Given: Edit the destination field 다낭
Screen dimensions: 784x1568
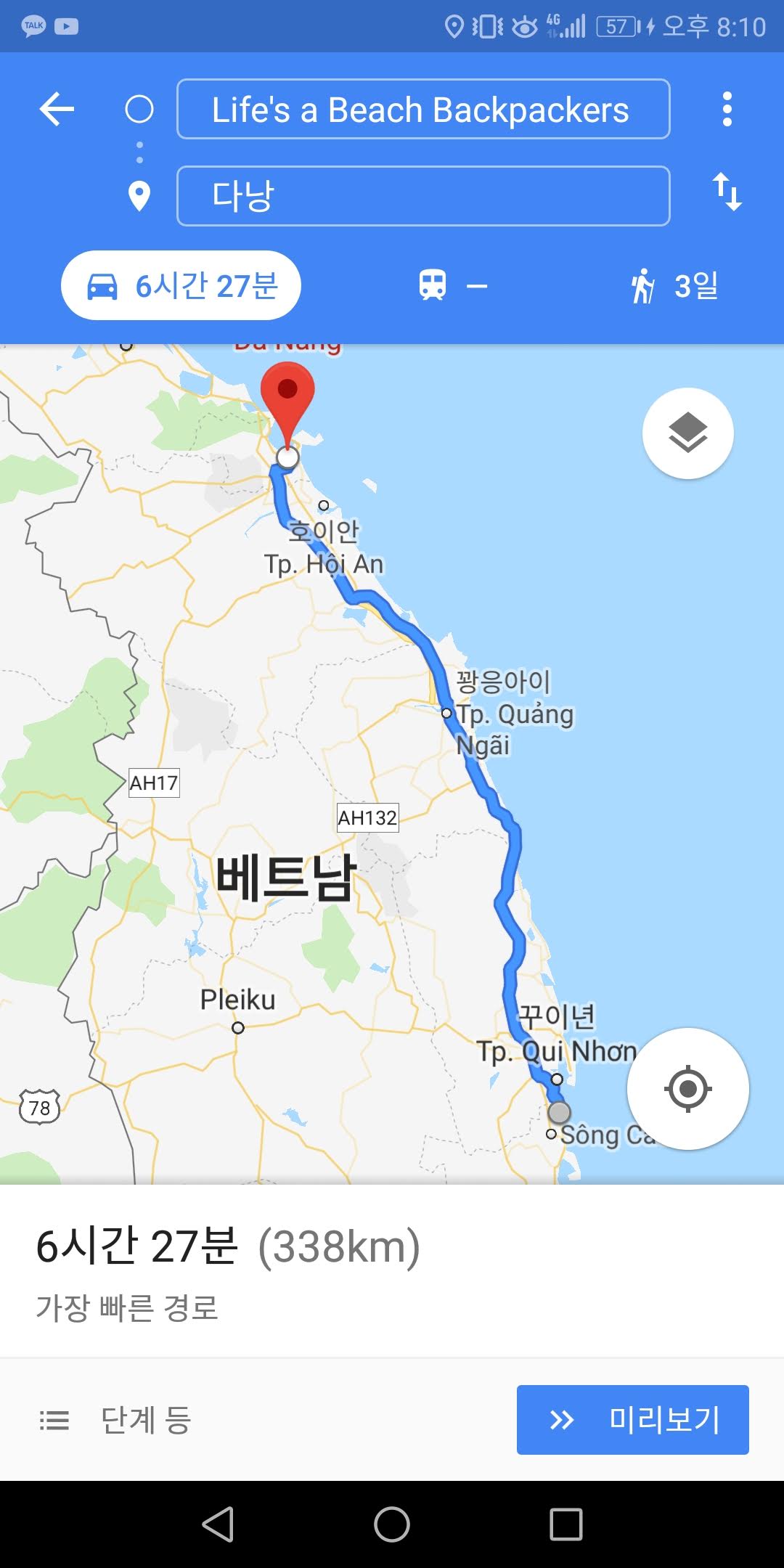Looking at the screenshot, I should (x=422, y=196).
